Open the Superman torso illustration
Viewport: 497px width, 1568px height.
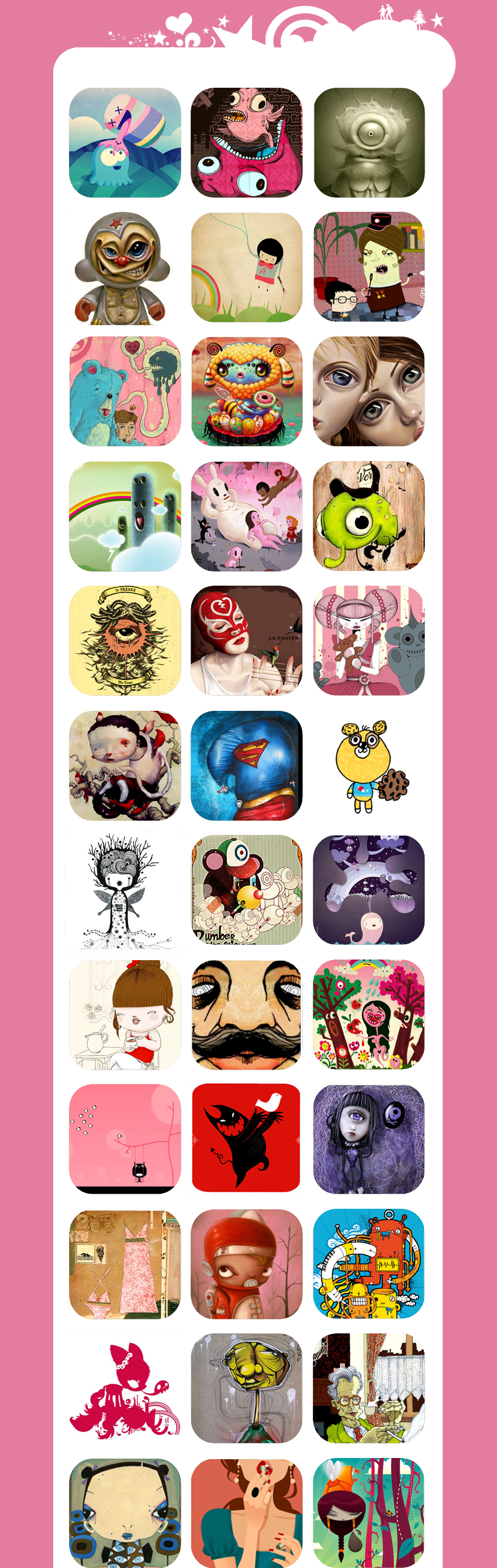click(x=246, y=765)
